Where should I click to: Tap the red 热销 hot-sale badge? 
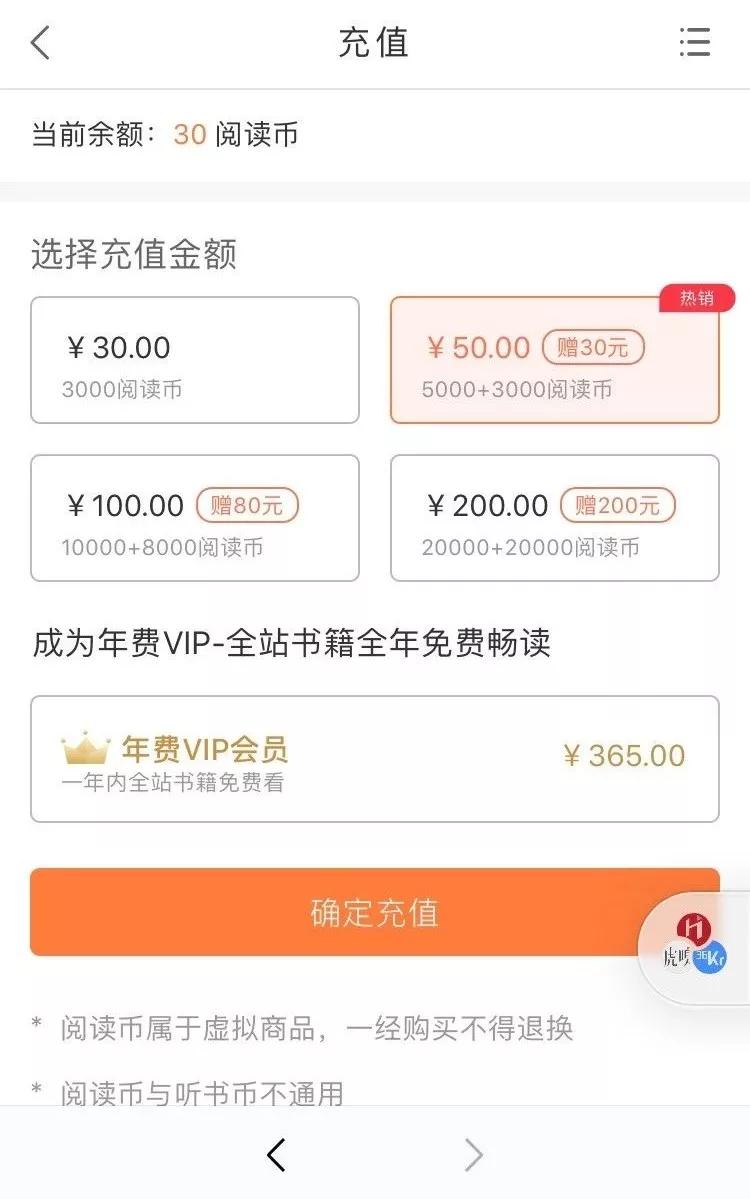(696, 299)
